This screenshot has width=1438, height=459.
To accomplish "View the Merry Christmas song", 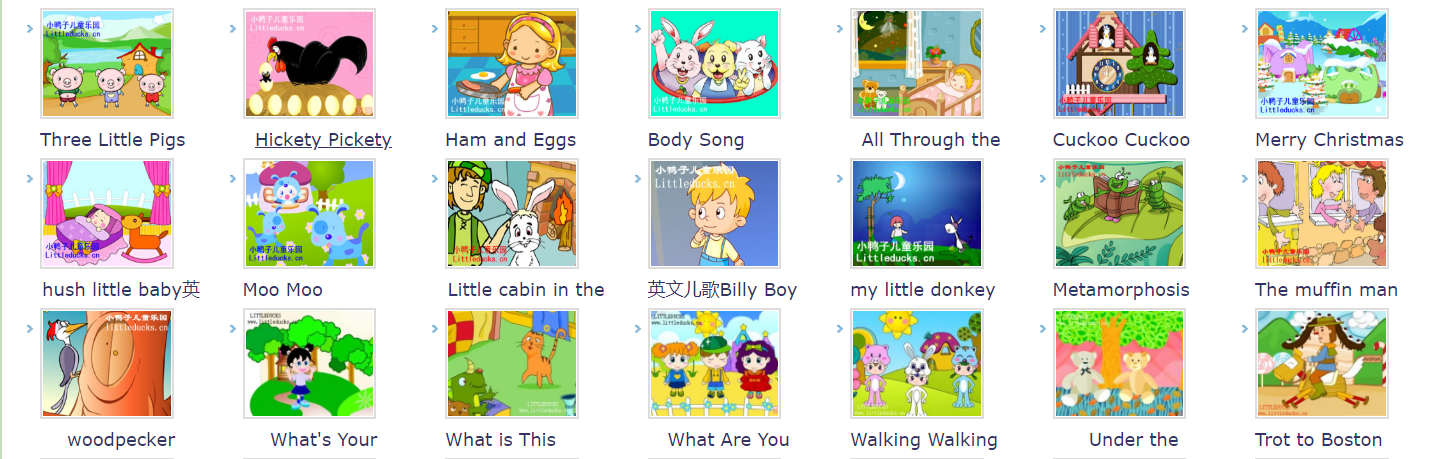I will point(1322,64).
